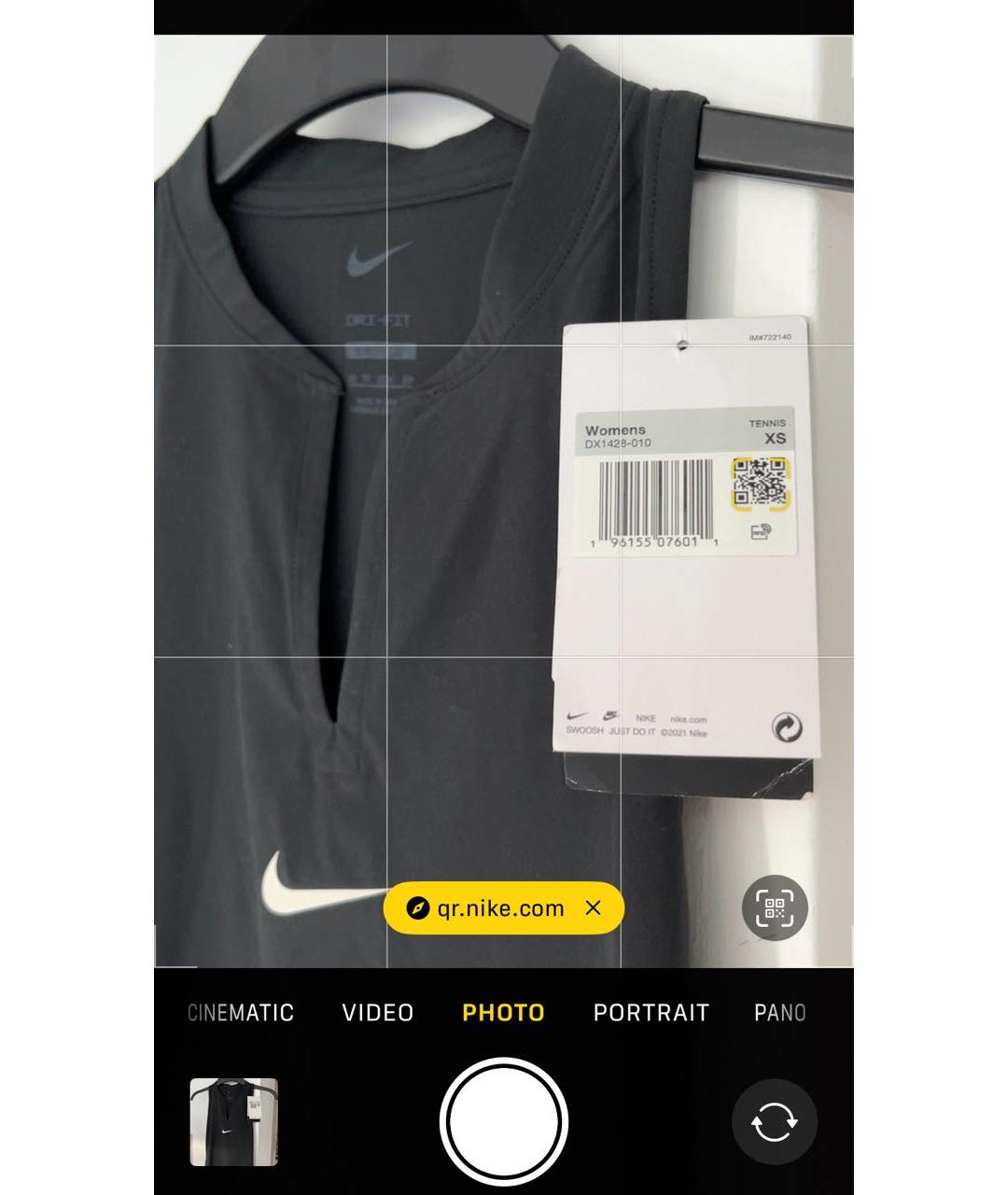Screen dimensions: 1008x1195
Task: Switch to Pano mode
Action: 780,1013
